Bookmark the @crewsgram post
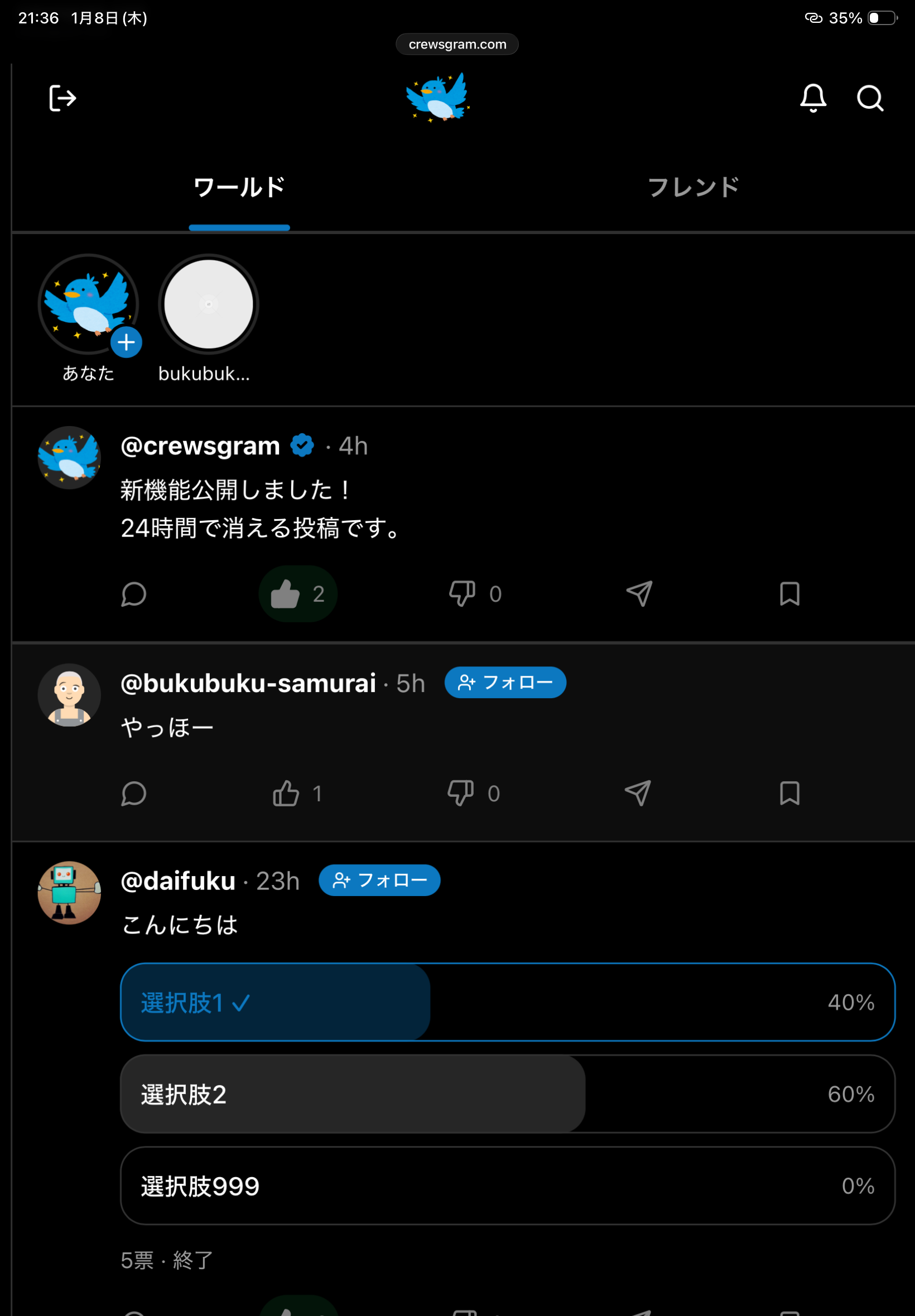This screenshot has height=1316, width=915. pos(789,594)
